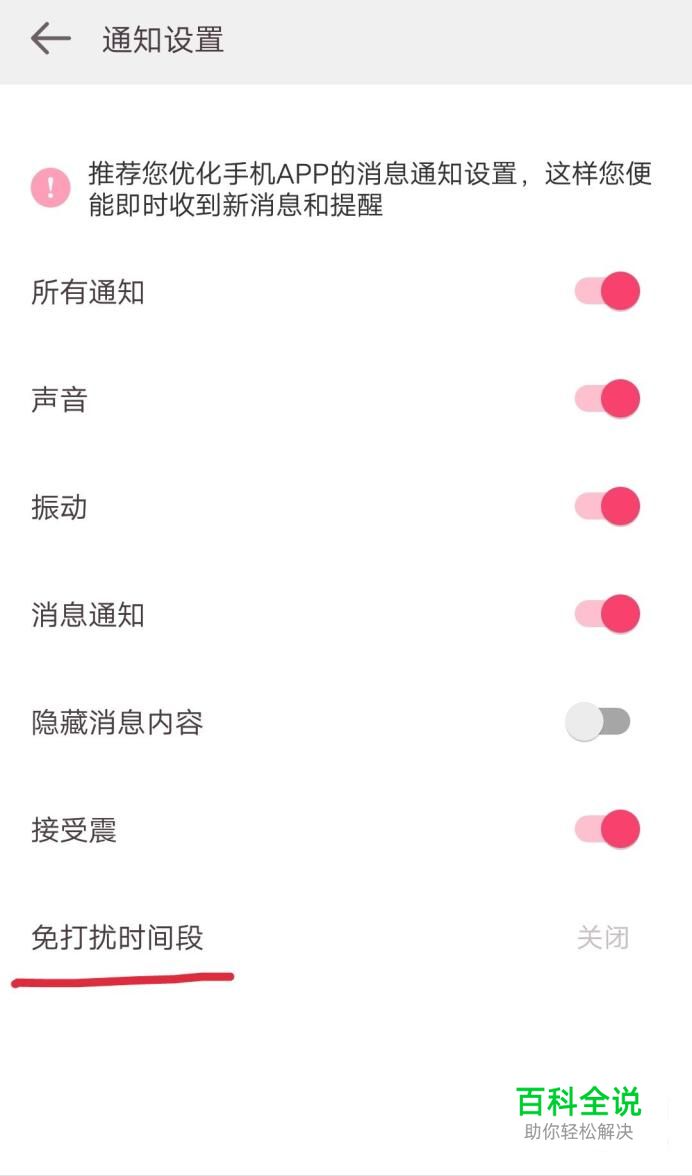Disable the 声音 toggle
Image resolution: width=692 pixels, height=1176 pixels.
coord(607,399)
